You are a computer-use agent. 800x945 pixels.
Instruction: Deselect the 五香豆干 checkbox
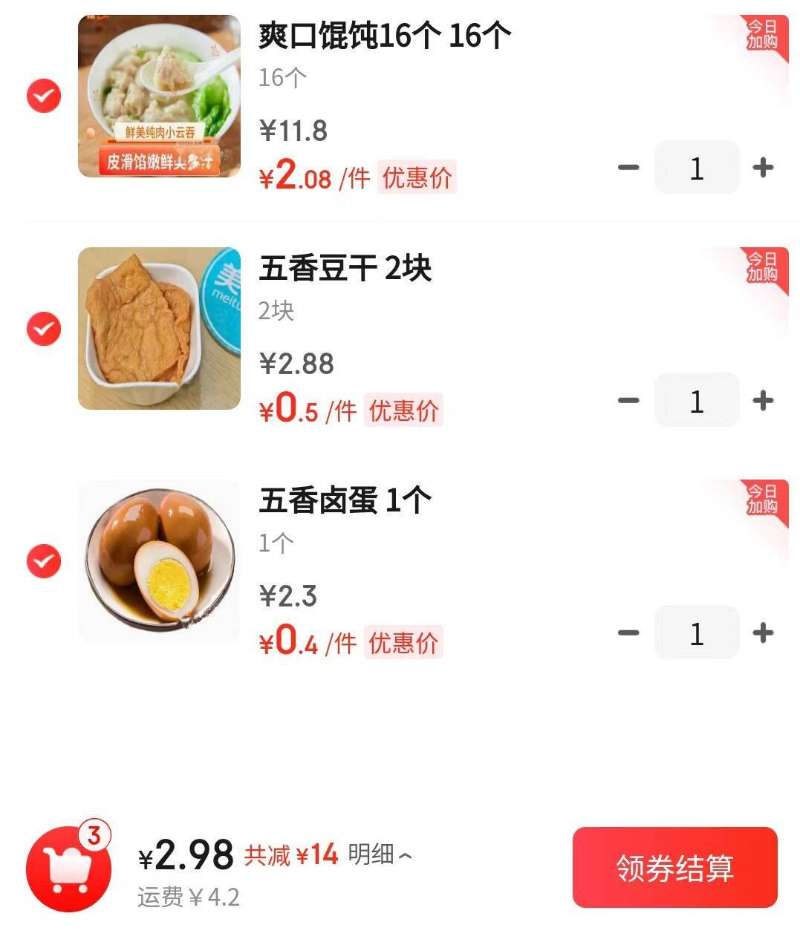[42, 327]
